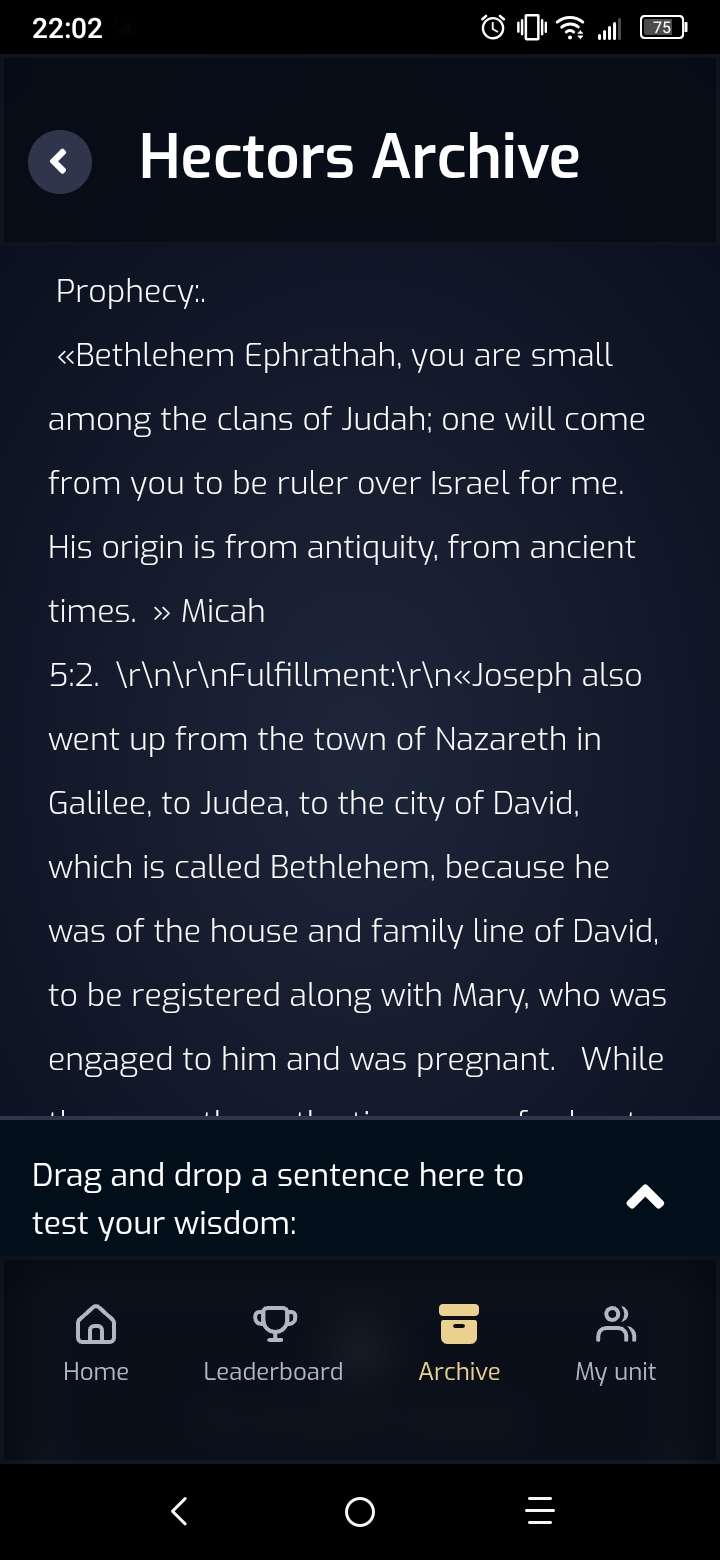The width and height of the screenshot is (720, 1560).
Task: Open the system recent apps
Action: [540, 1511]
